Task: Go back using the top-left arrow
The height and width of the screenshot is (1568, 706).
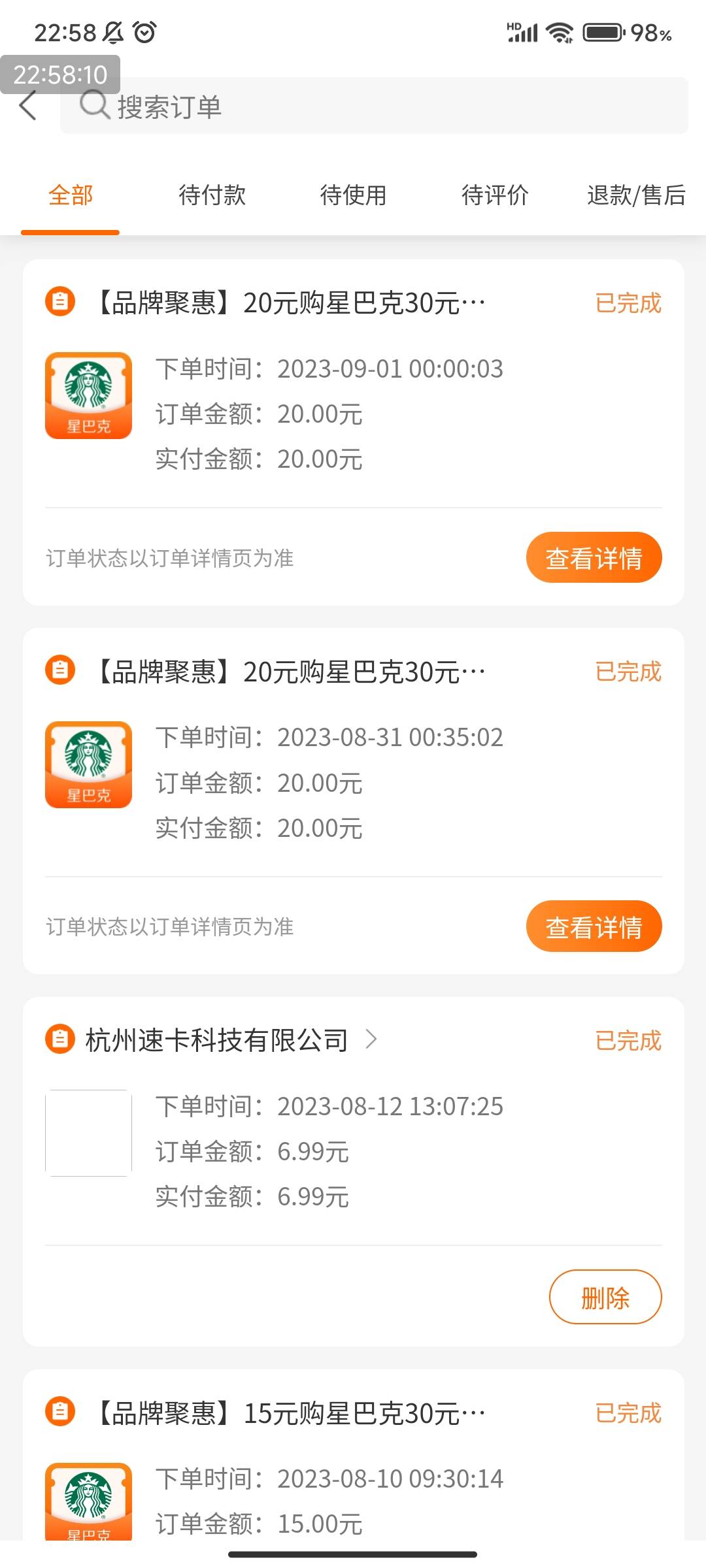Action: point(28,106)
